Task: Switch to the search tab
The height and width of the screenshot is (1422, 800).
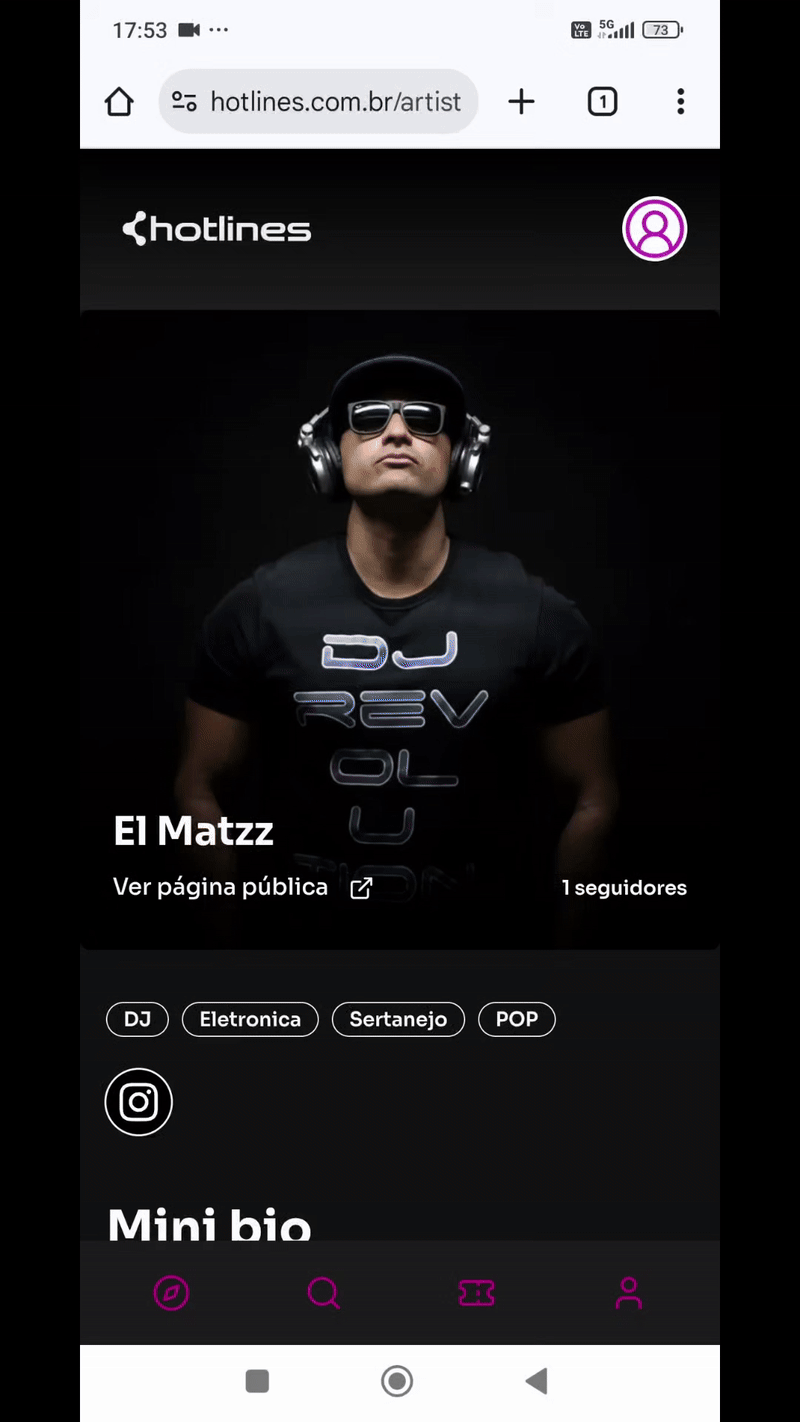Action: tap(323, 1293)
